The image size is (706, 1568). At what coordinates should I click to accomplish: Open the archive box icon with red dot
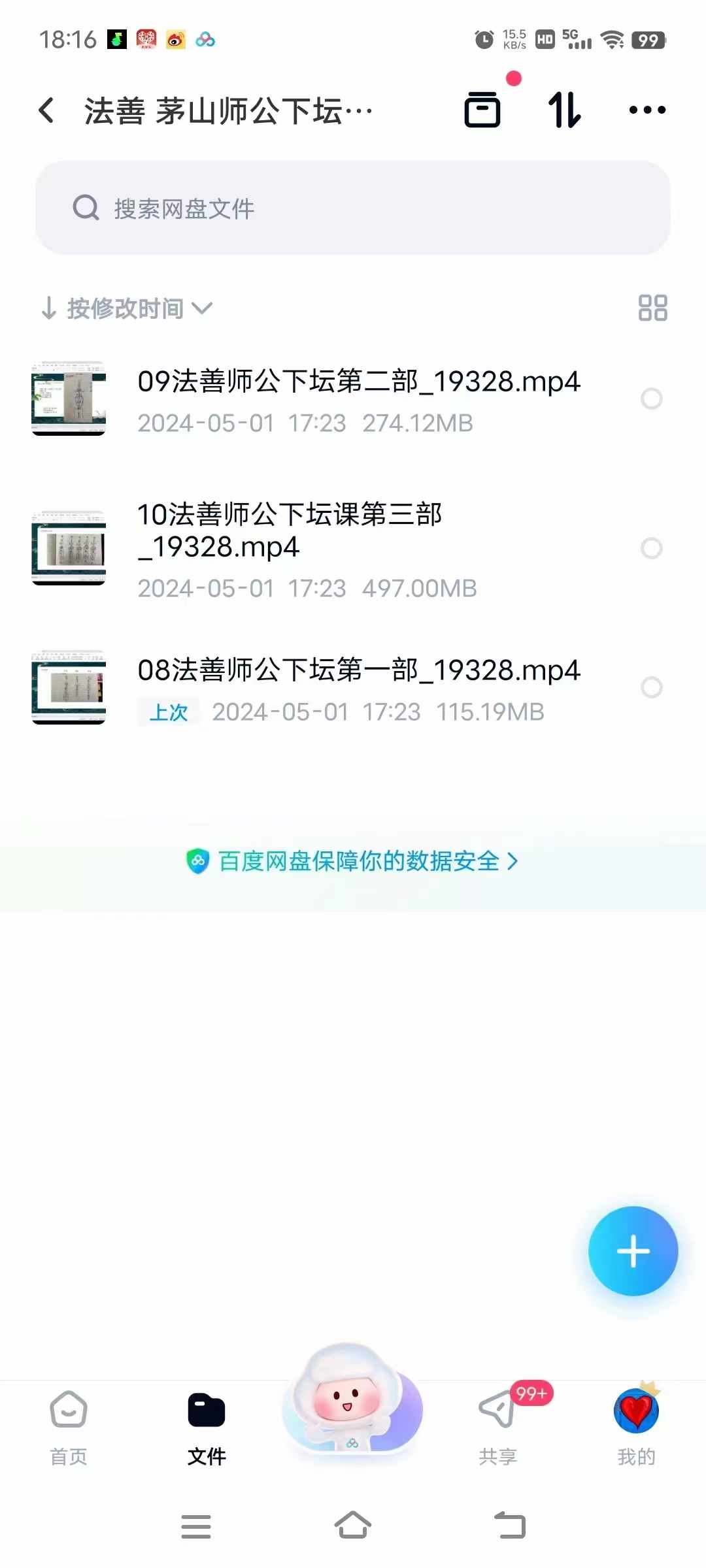[x=482, y=109]
